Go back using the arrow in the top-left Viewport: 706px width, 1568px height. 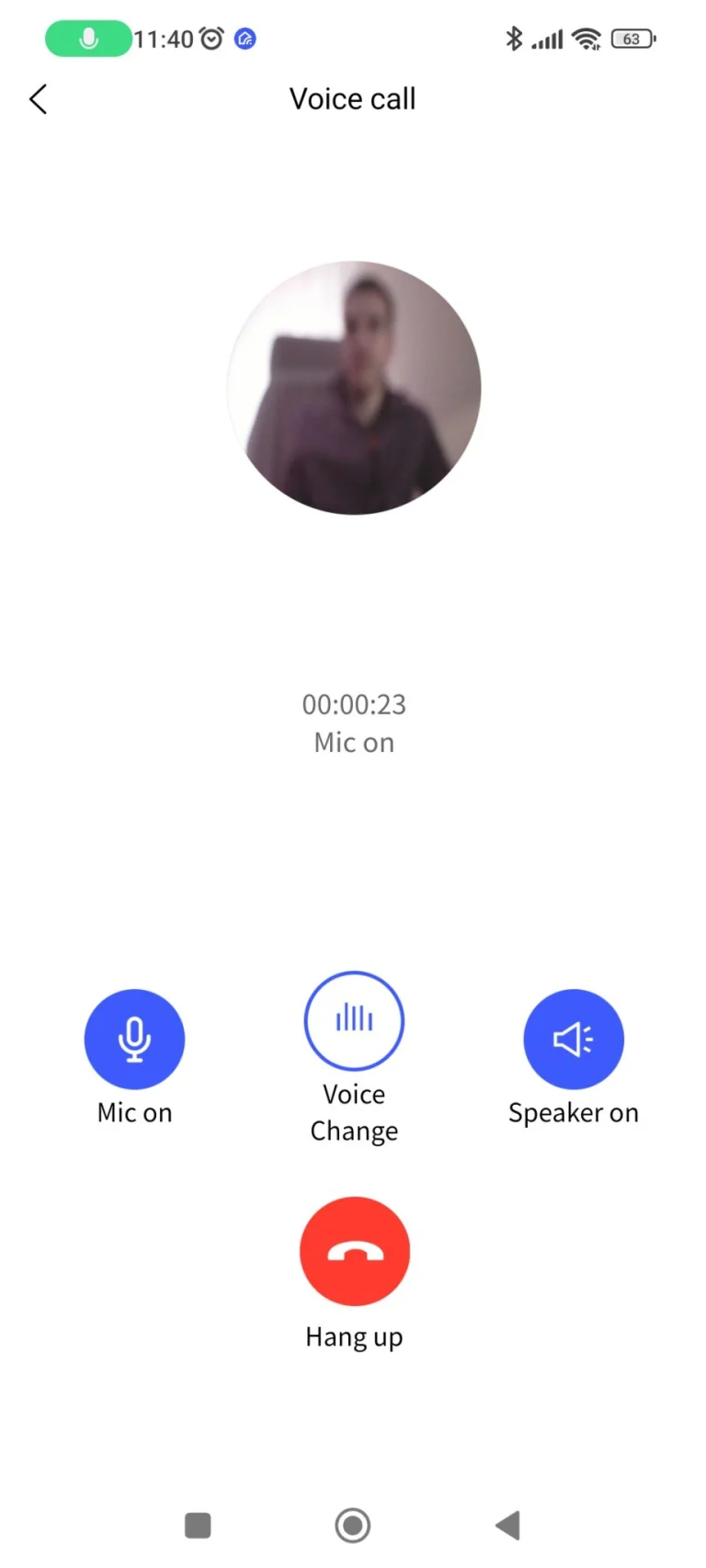(x=39, y=98)
